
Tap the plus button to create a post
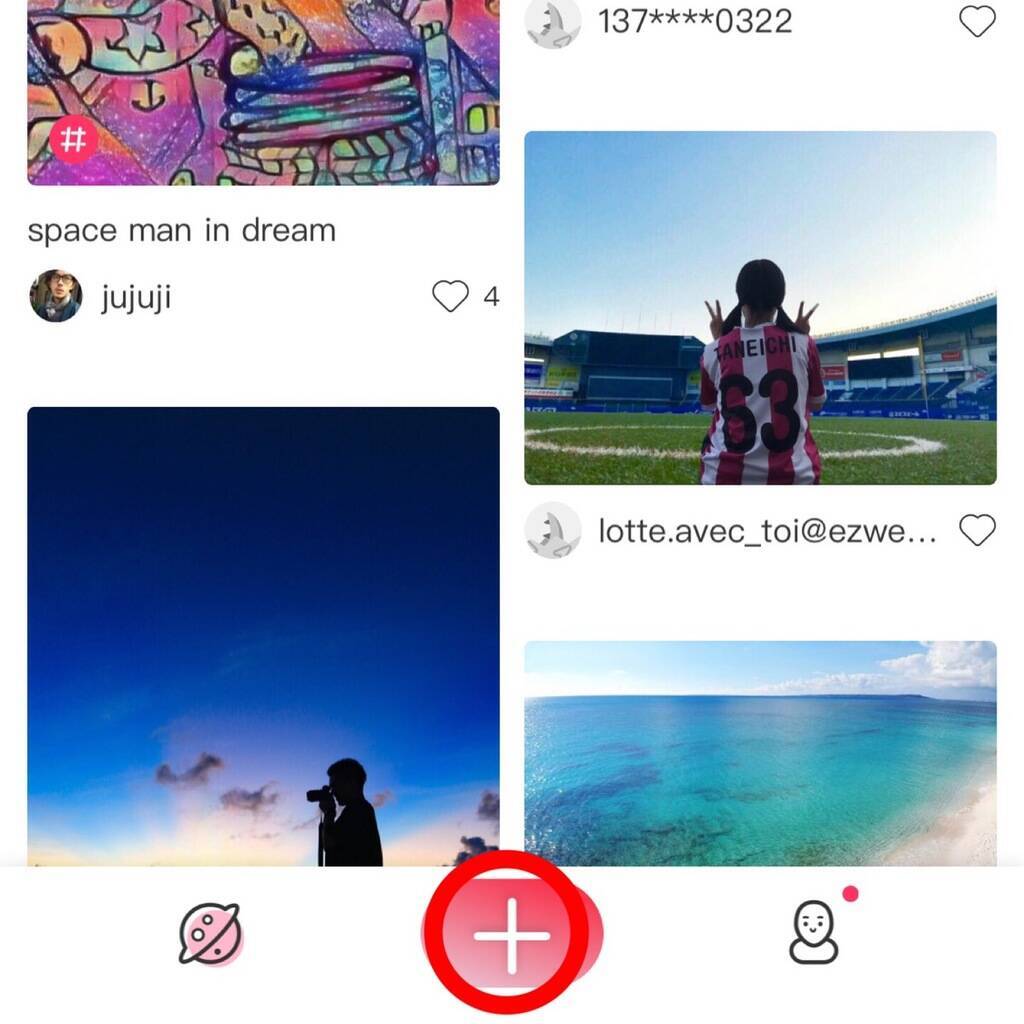pos(511,936)
